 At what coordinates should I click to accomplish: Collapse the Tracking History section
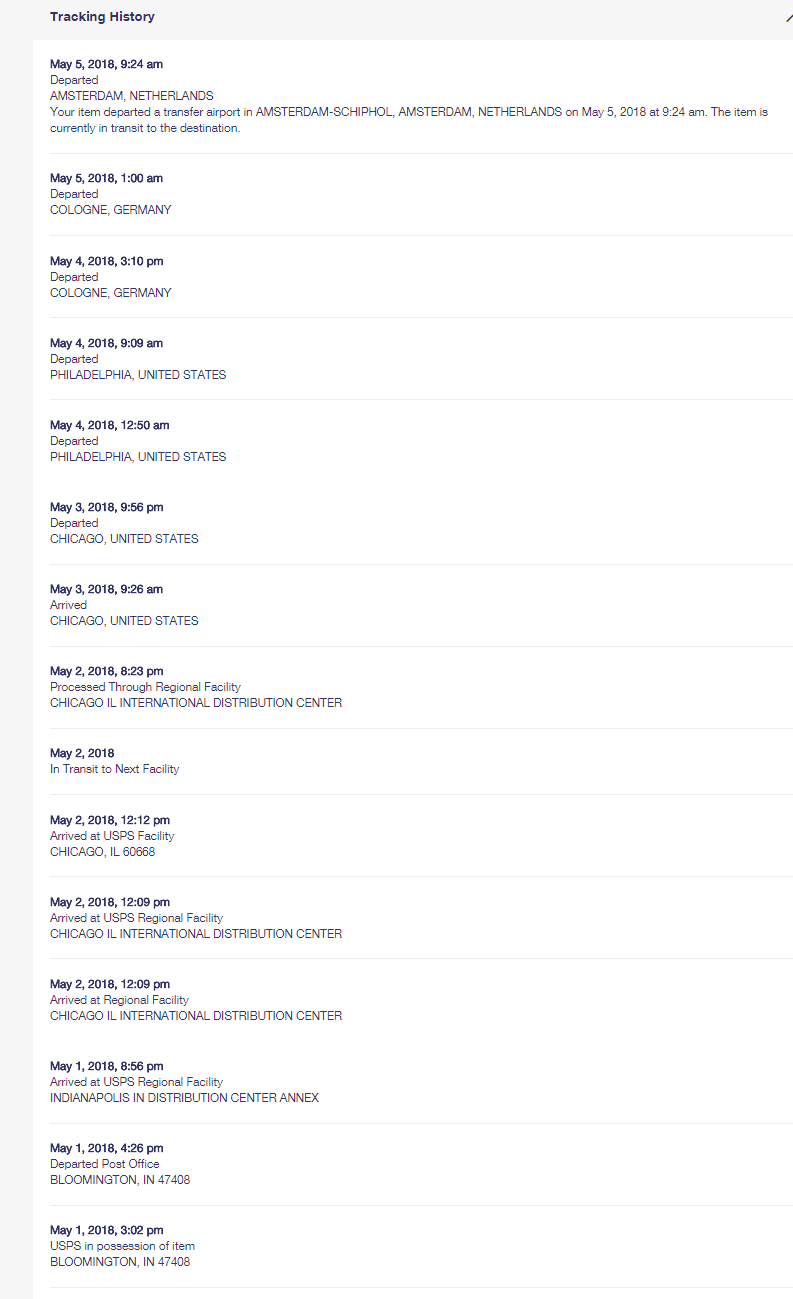point(788,17)
